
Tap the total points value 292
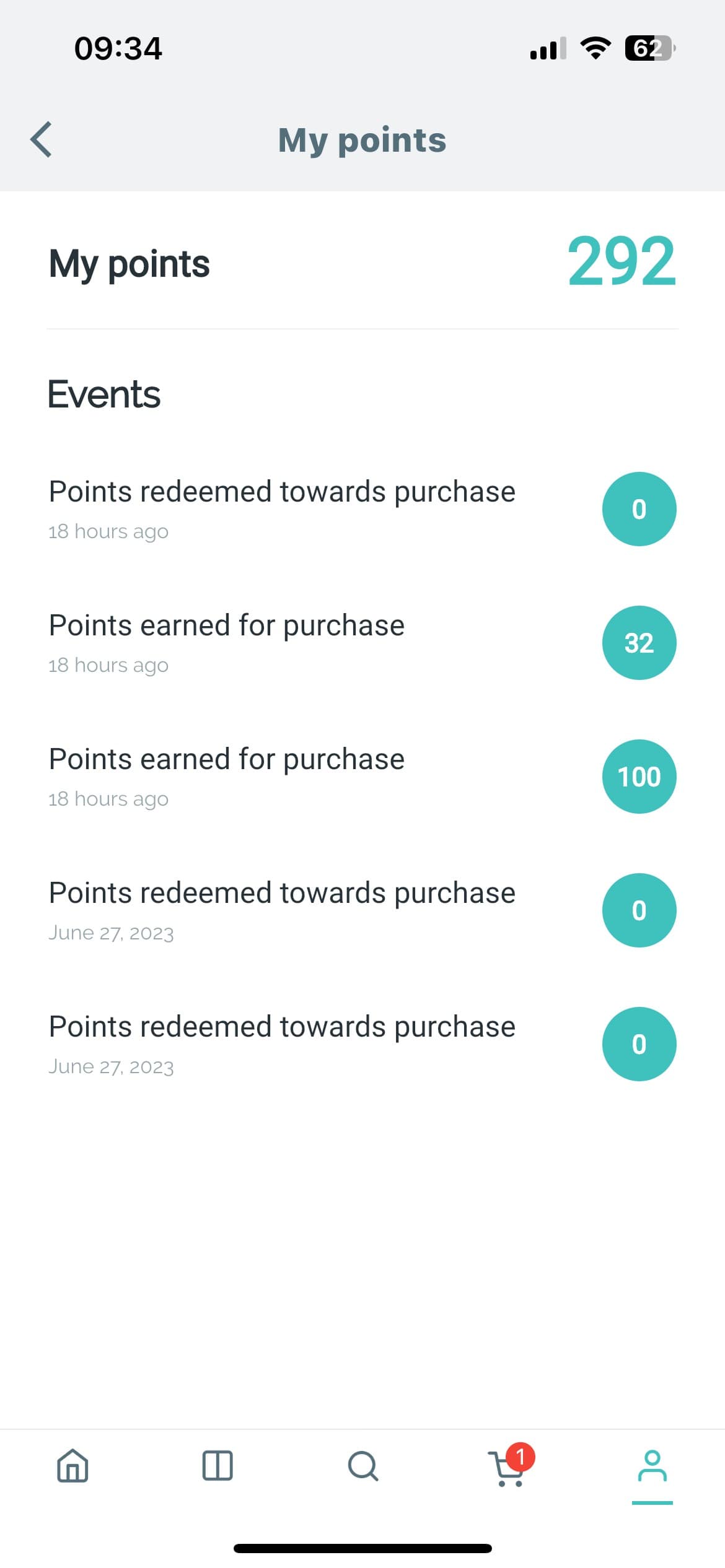[x=621, y=263]
